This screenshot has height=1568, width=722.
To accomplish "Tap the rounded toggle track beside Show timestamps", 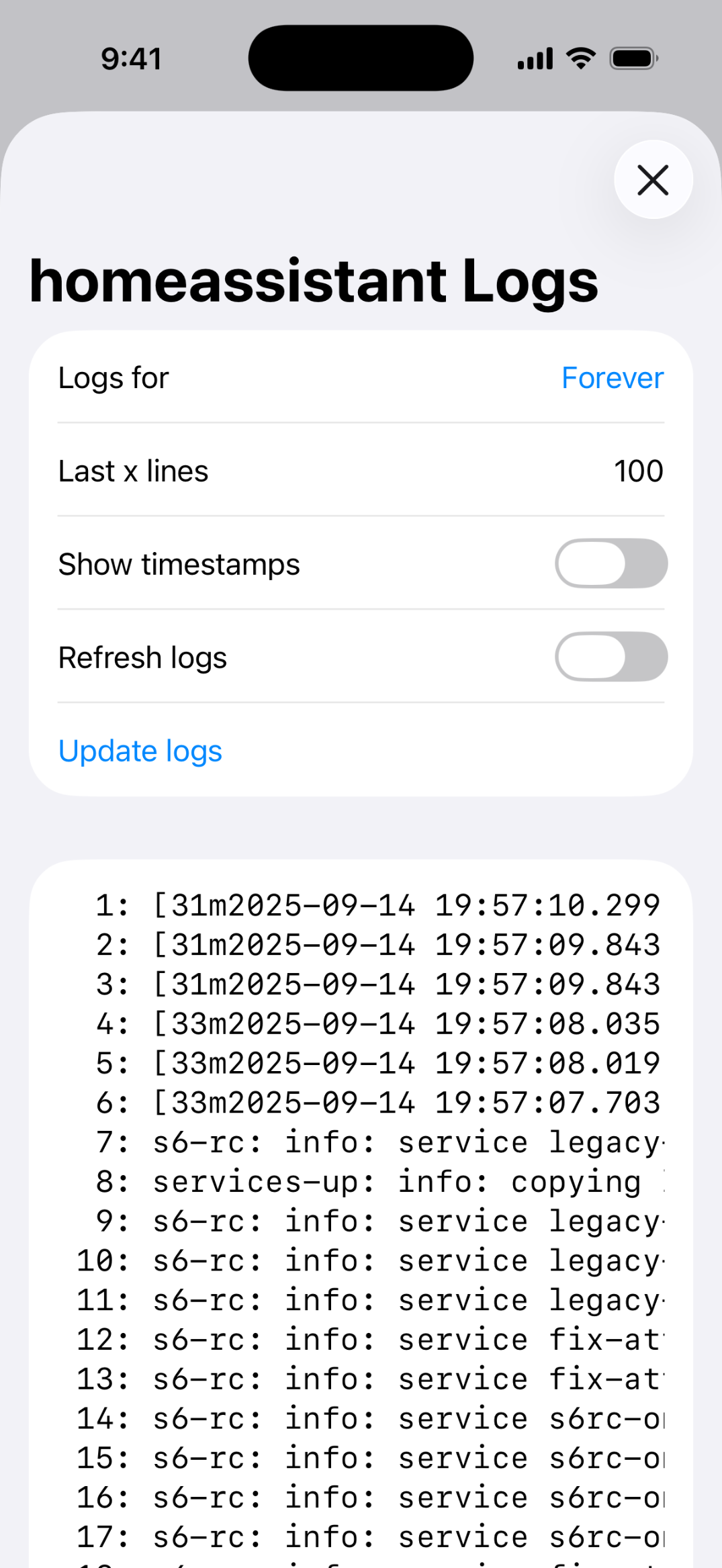I will (x=610, y=563).
